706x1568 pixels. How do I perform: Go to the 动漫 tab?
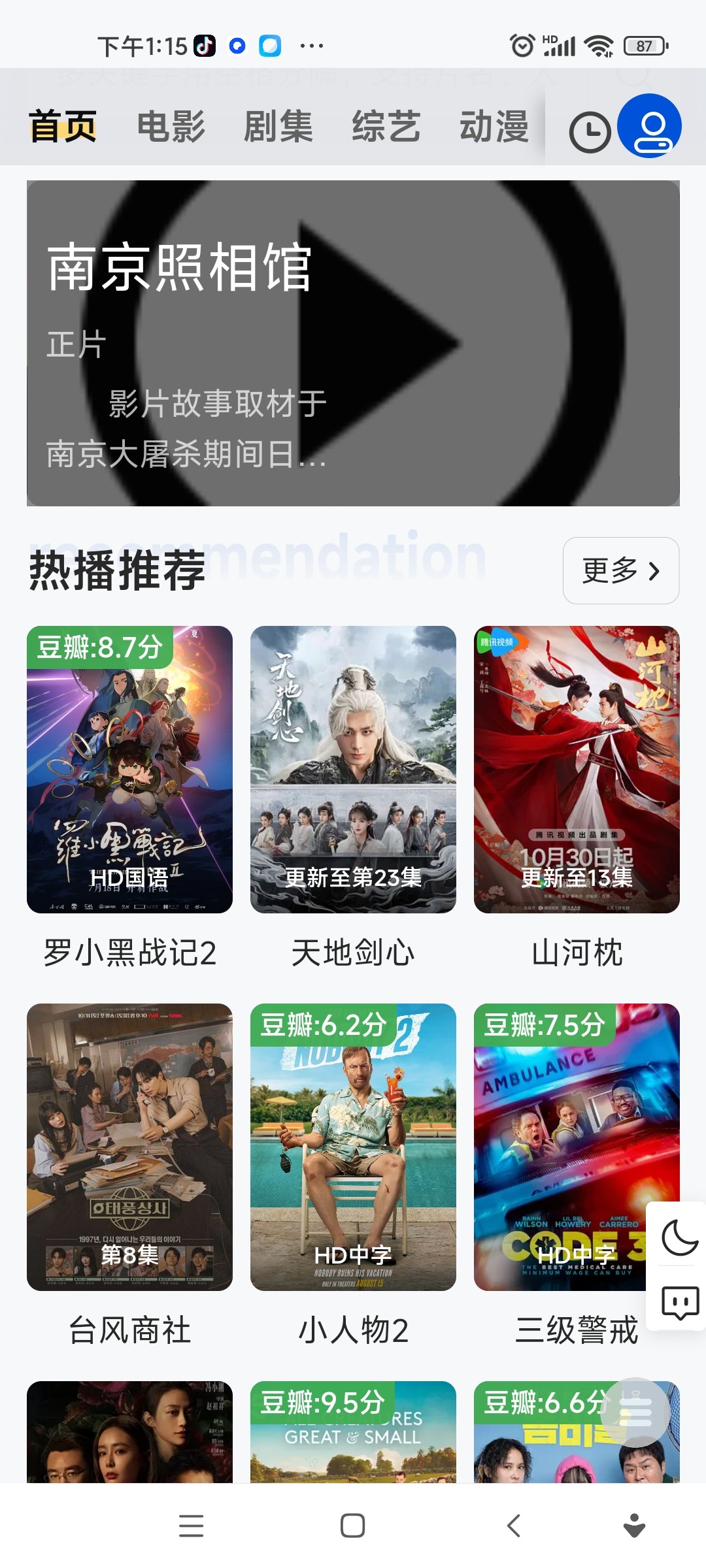point(494,126)
